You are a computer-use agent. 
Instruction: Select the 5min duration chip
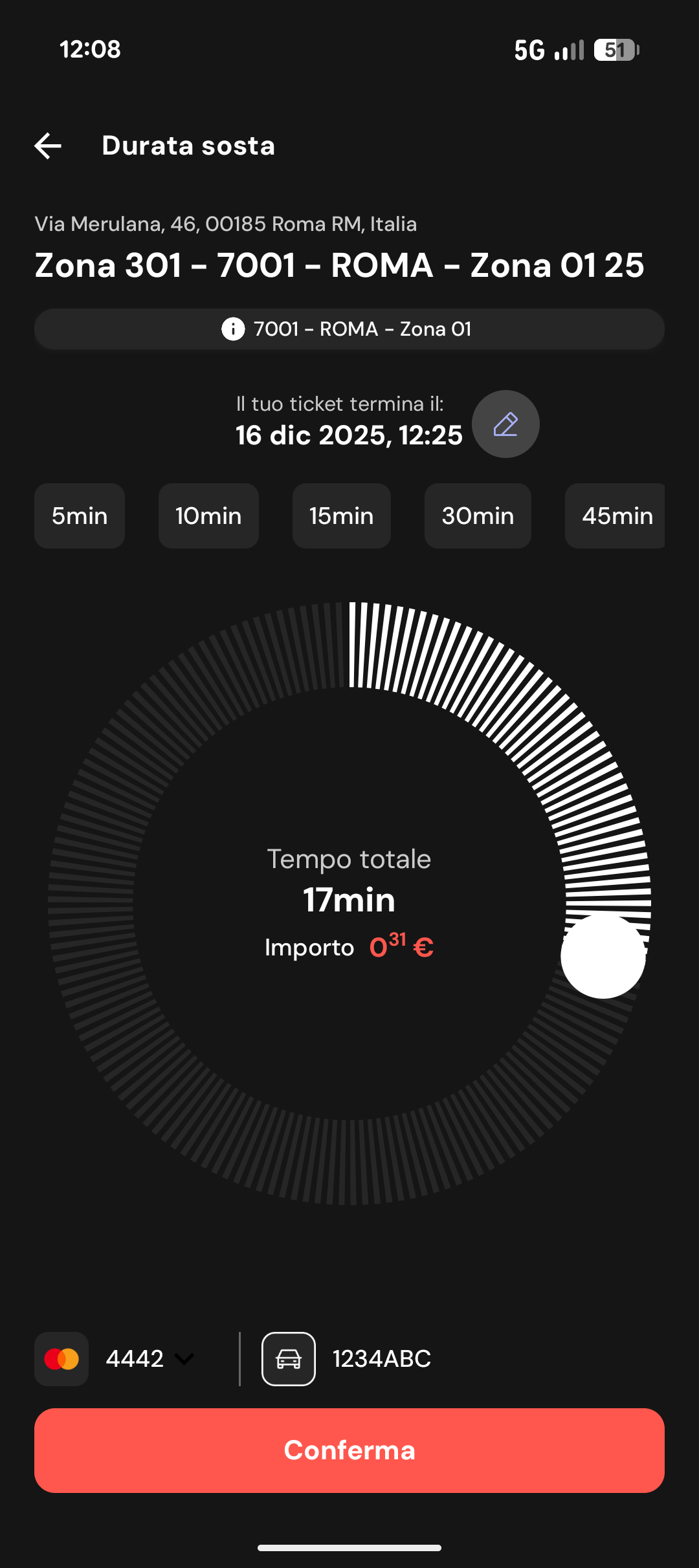click(80, 516)
